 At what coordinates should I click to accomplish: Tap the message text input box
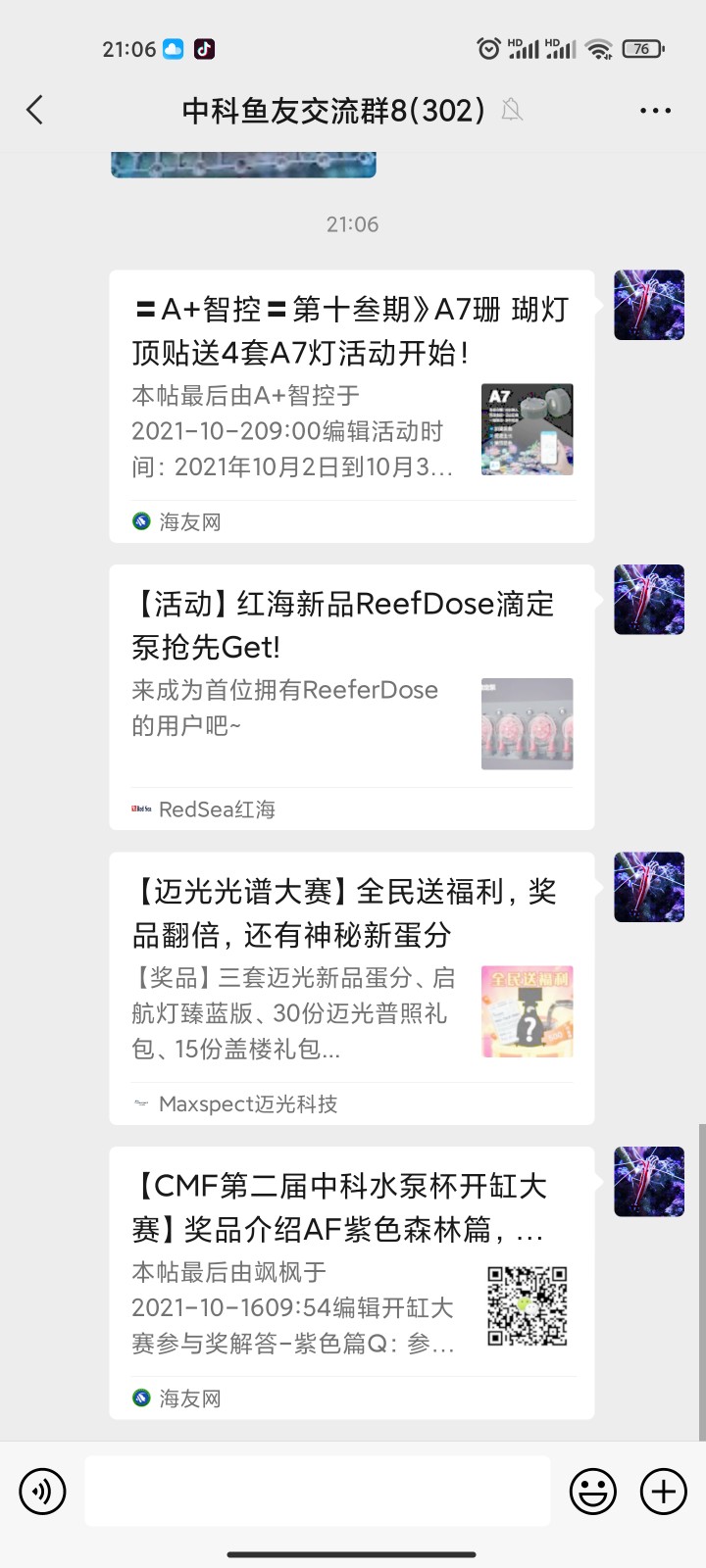tap(317, 1491)
